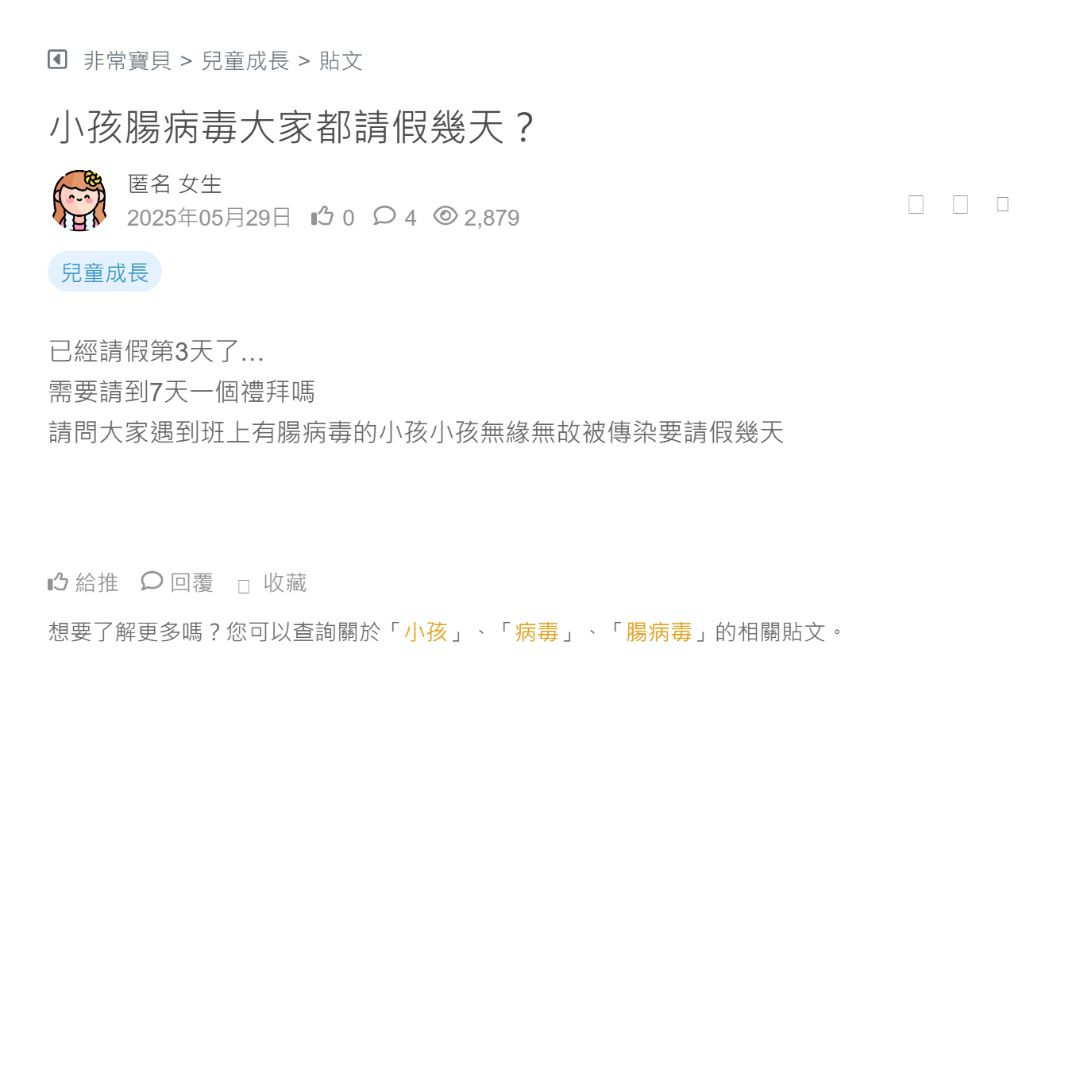Open the 病毒 related keyword link
Screen dimensions: 1080x1080
[x=537, y=632]
